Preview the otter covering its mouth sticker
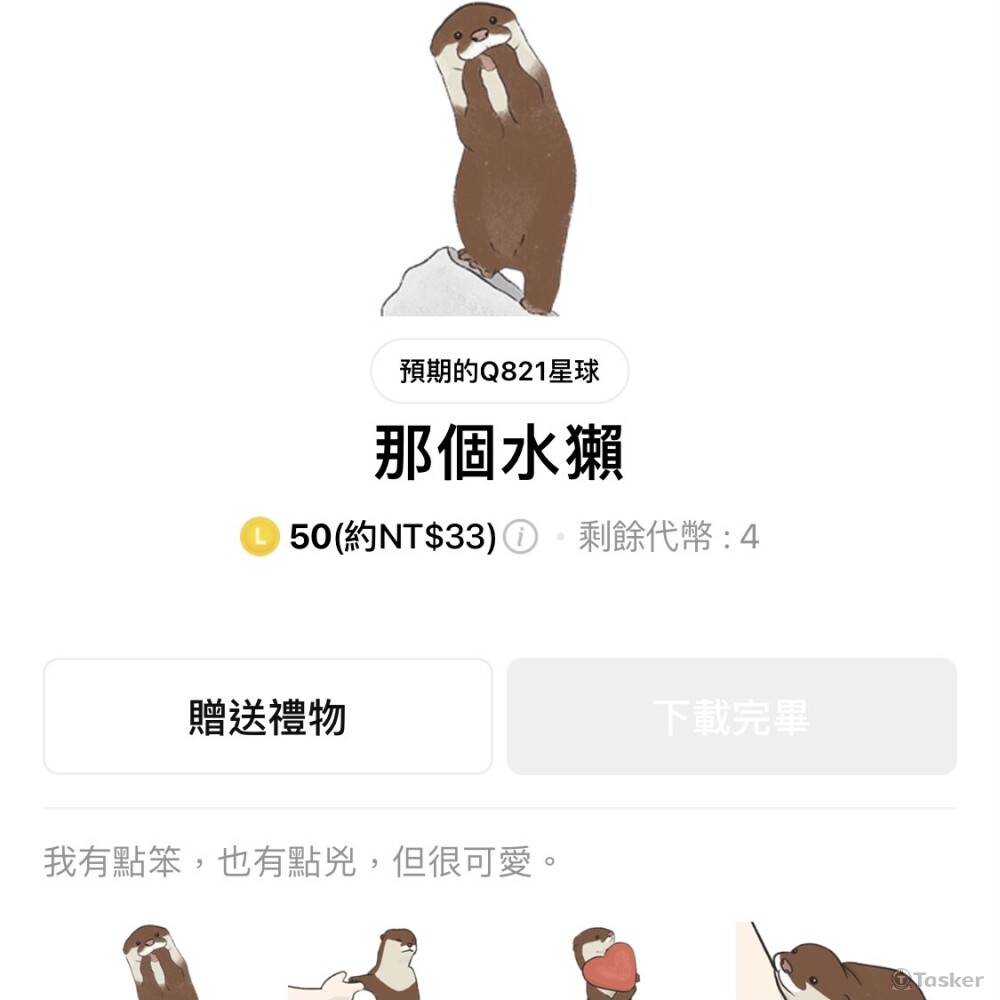1000x1000 pixels. pyautogui.click(x=157, y=962)
